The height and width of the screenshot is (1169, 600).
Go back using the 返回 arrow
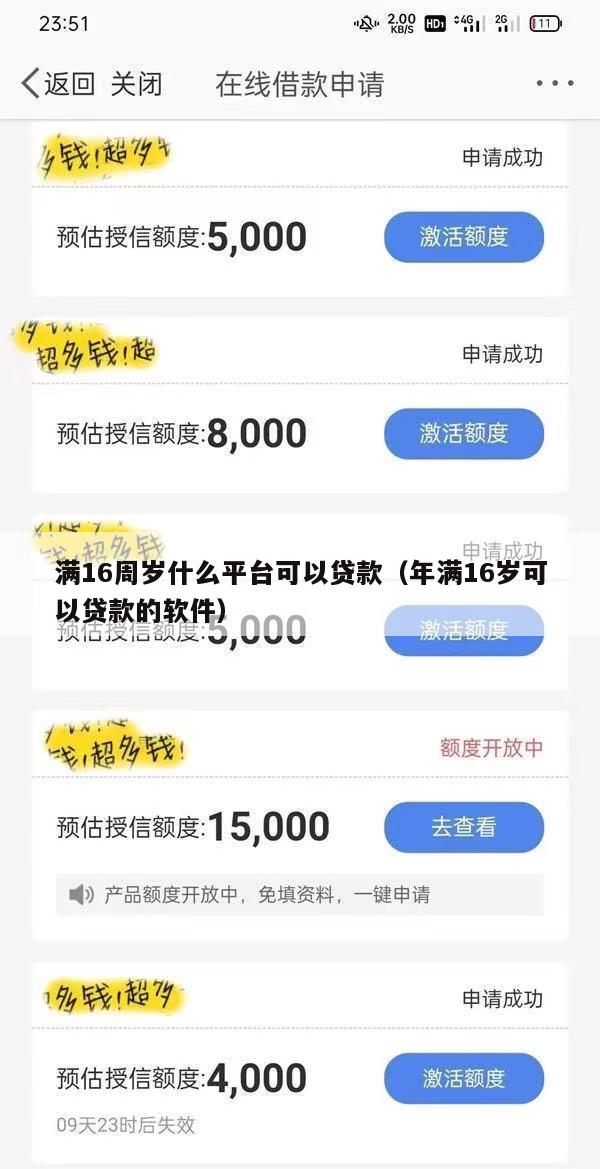[57, 84]
